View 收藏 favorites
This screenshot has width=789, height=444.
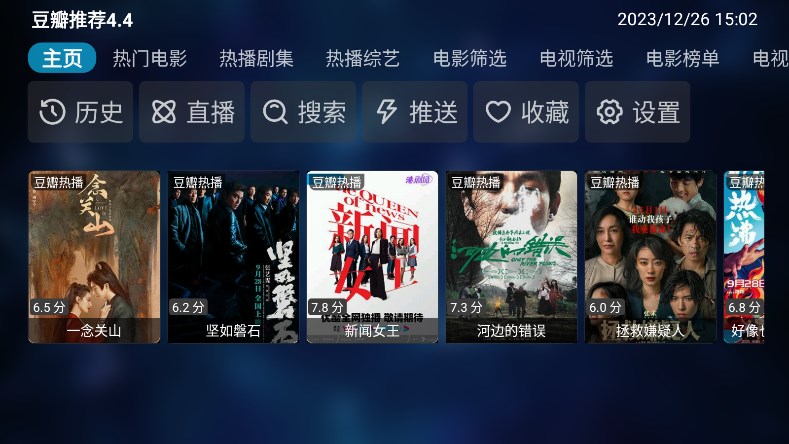tap(526, 112)
